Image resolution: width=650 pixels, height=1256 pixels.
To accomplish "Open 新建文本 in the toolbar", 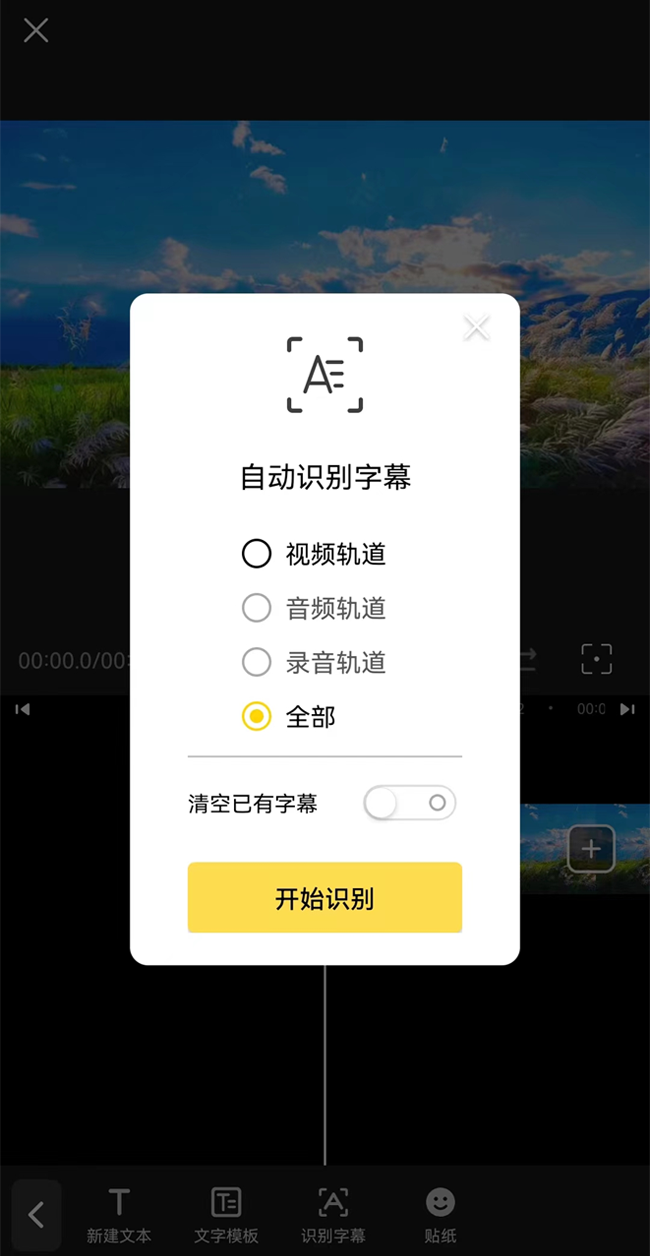I will pos(119,1215).
